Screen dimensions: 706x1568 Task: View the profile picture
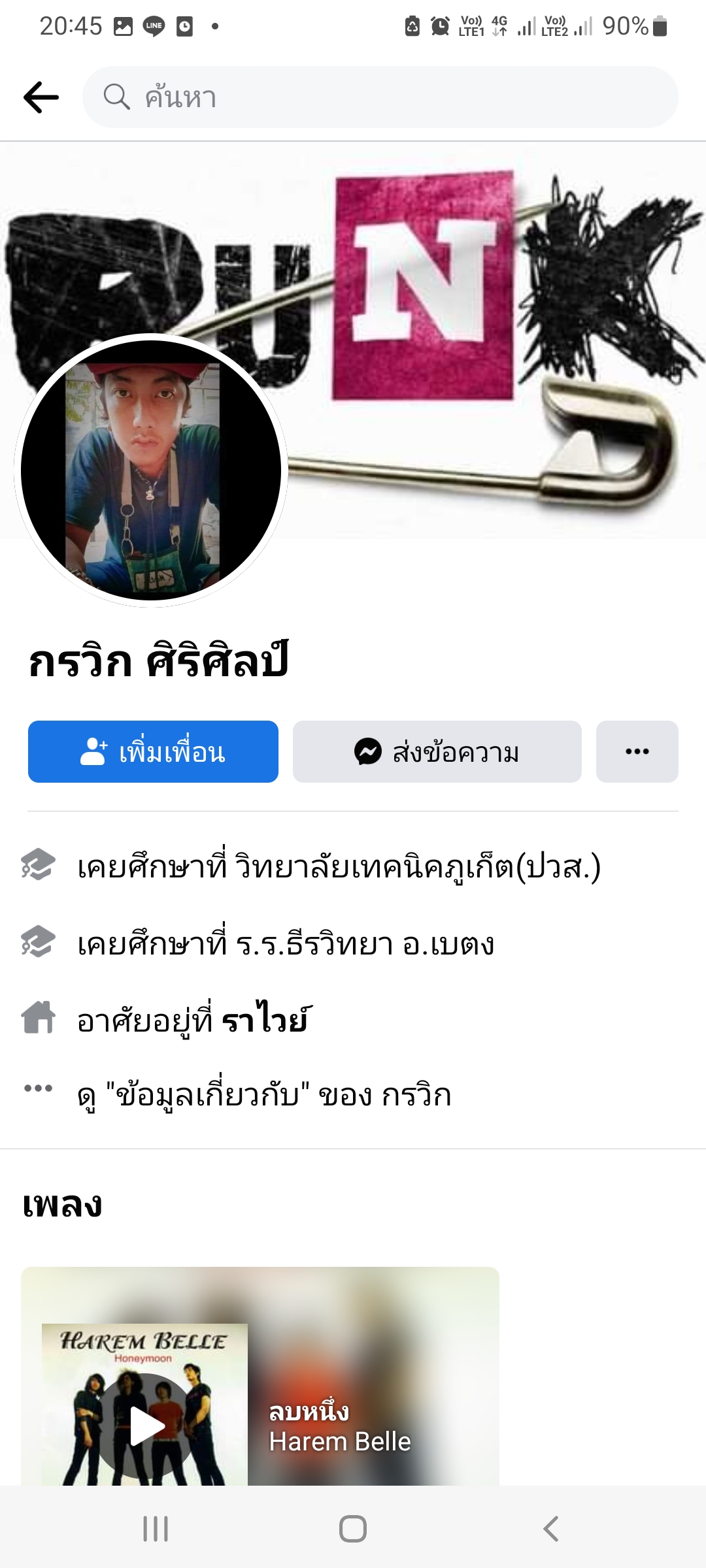tap(151, 470)
